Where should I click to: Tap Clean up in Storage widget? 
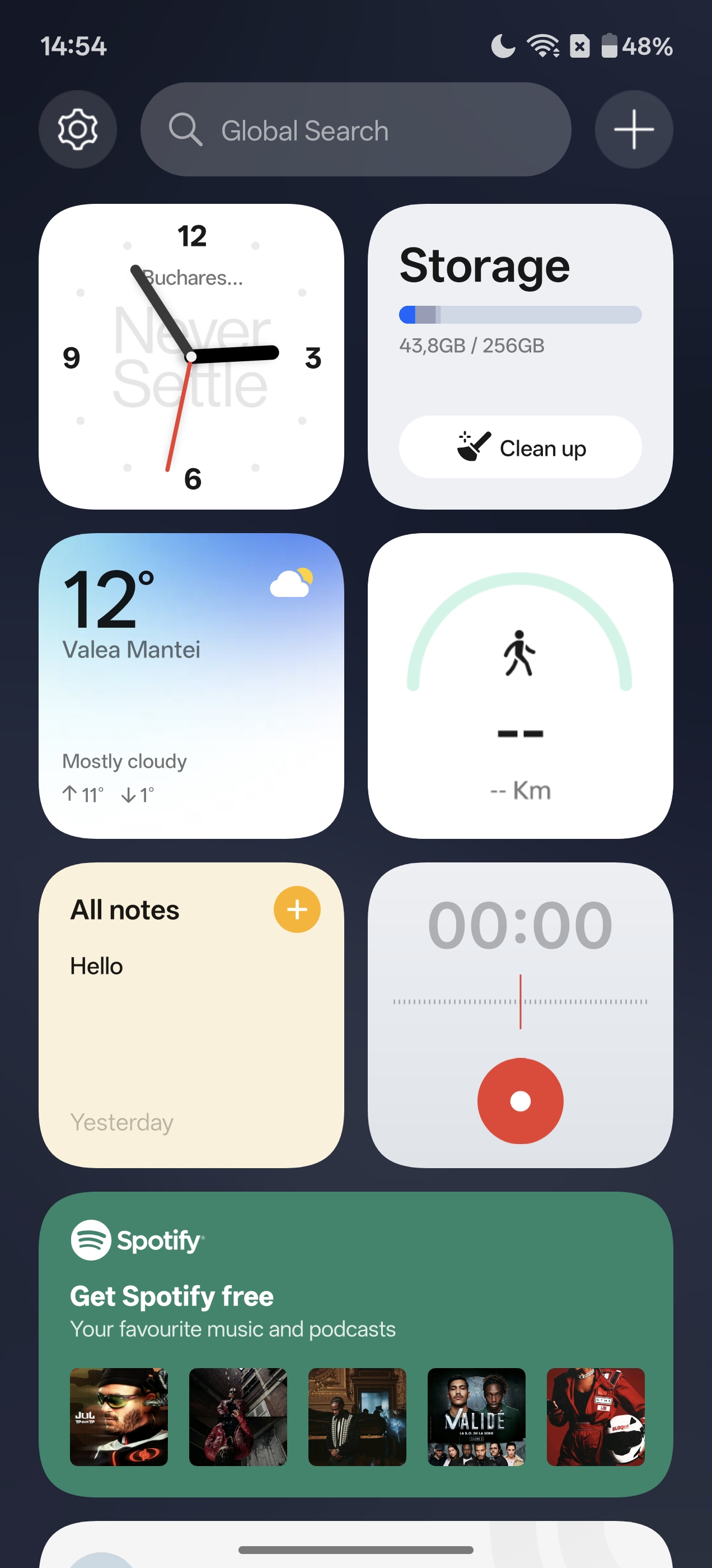coord(521,447)
